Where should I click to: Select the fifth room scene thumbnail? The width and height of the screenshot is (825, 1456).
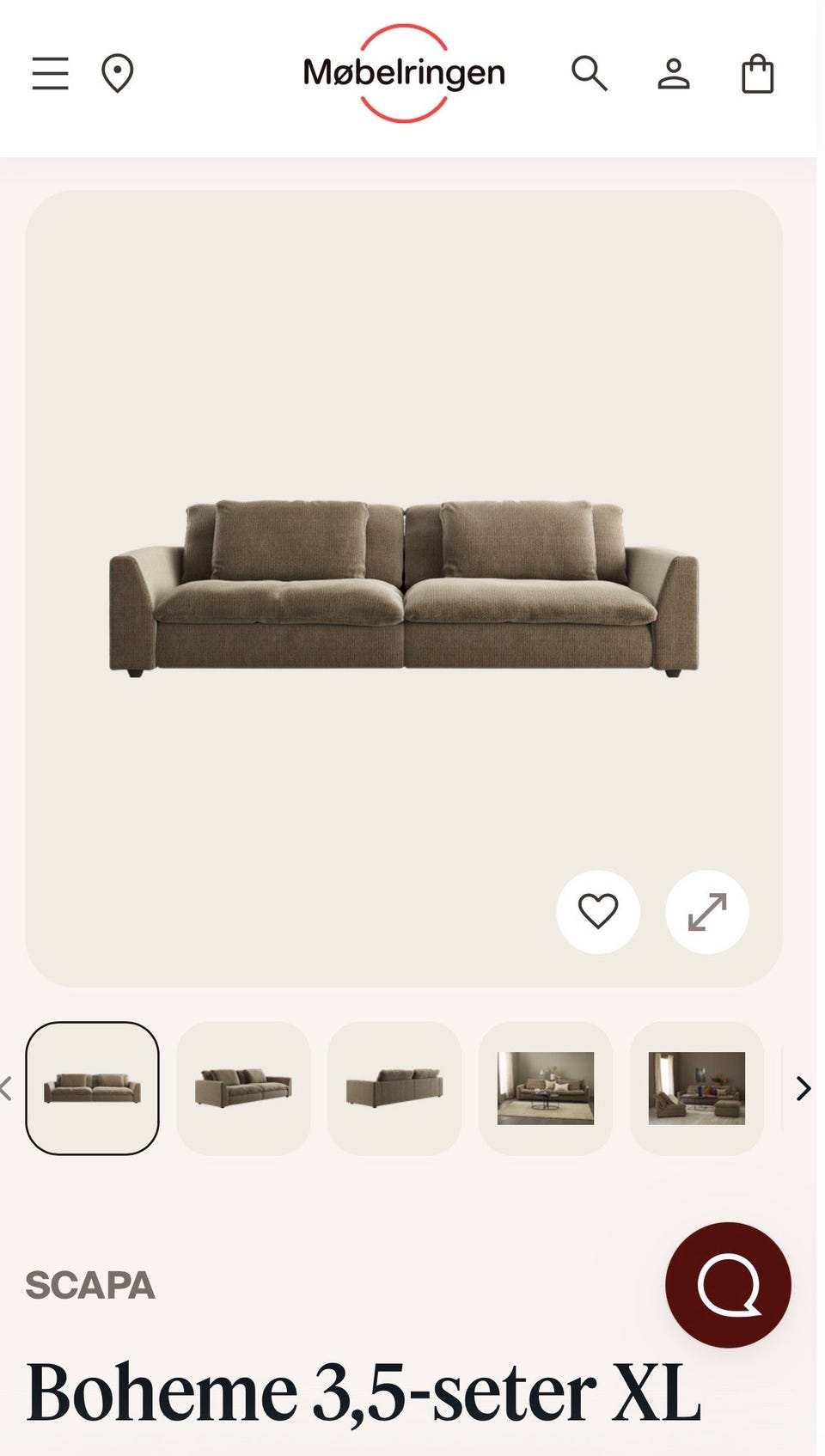697,1088
